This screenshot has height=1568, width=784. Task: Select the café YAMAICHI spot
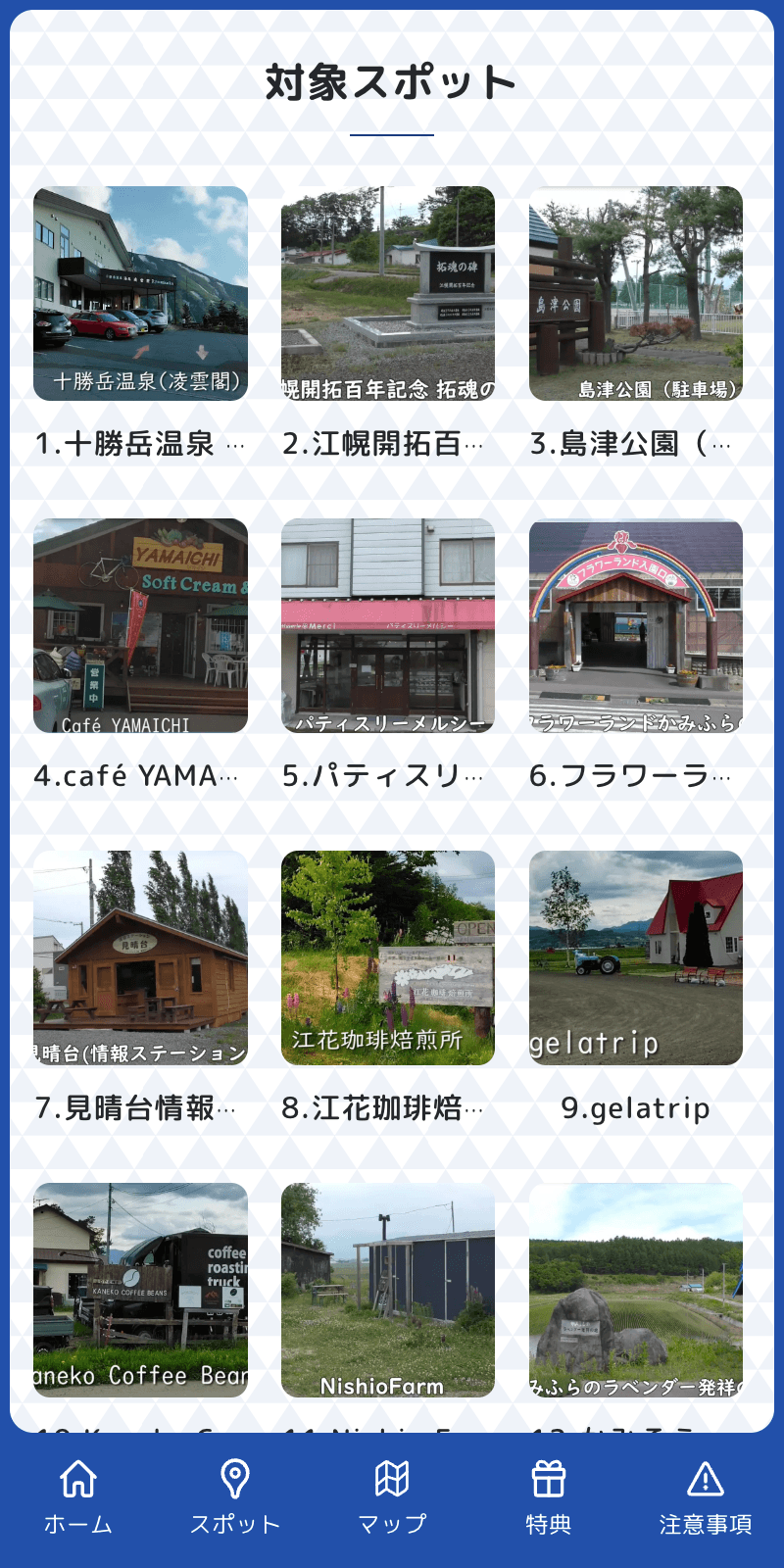tap(140, 626)
